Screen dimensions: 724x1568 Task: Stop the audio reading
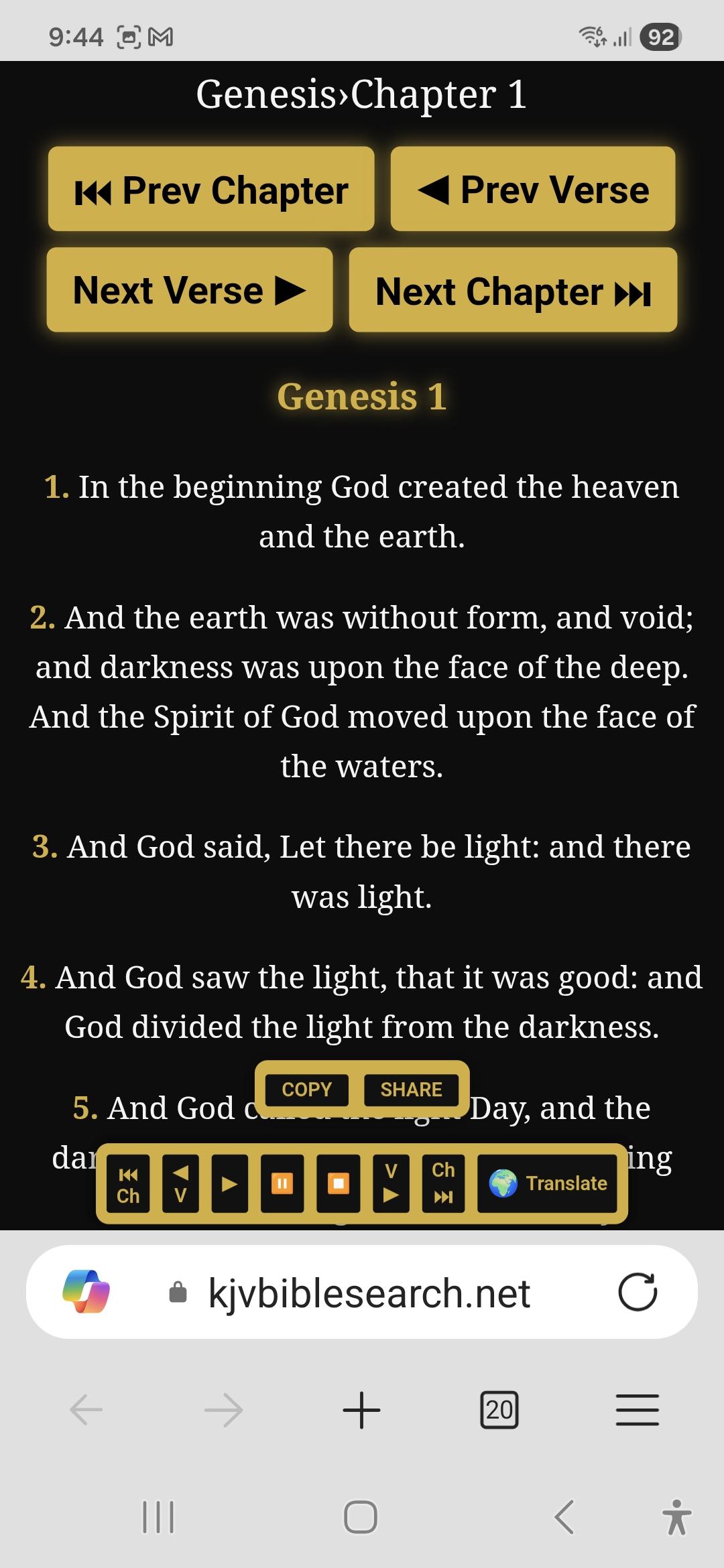(x=339, y=1184)
